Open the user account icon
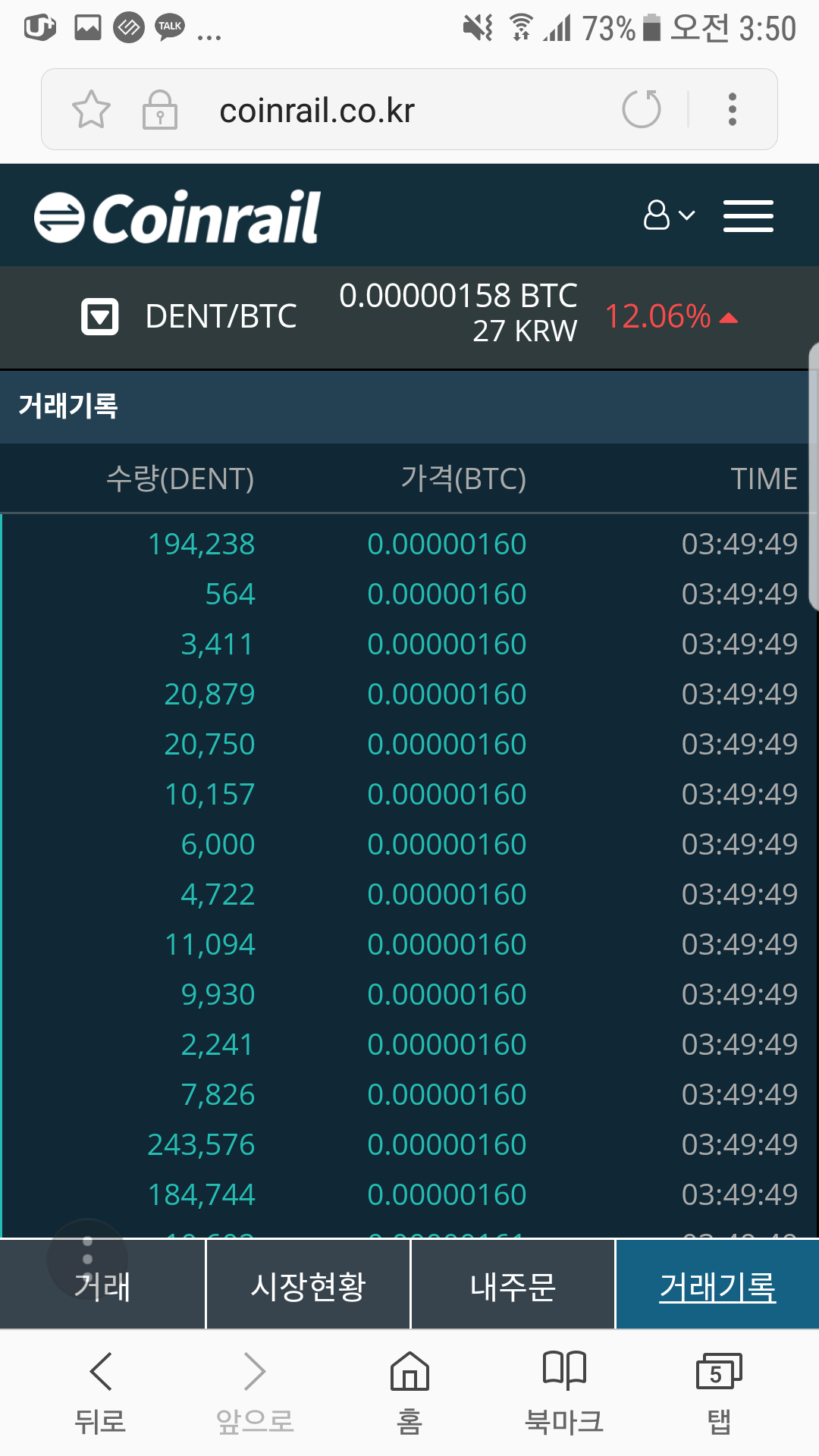This screenshot has width=819, height=1456. (x=657, y=215)
